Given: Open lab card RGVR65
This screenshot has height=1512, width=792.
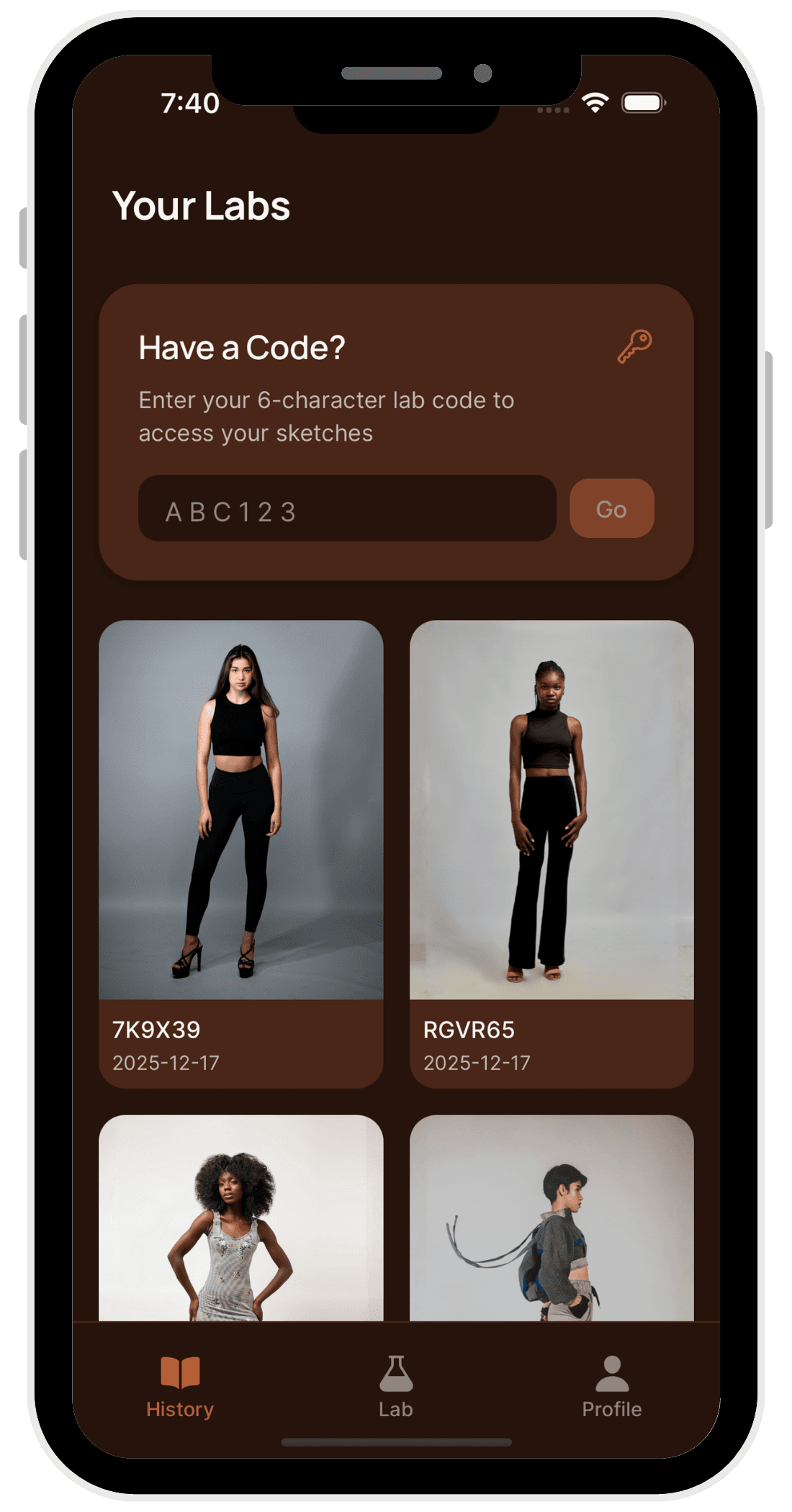Looking at the screenshot, I should click(552, 853).
